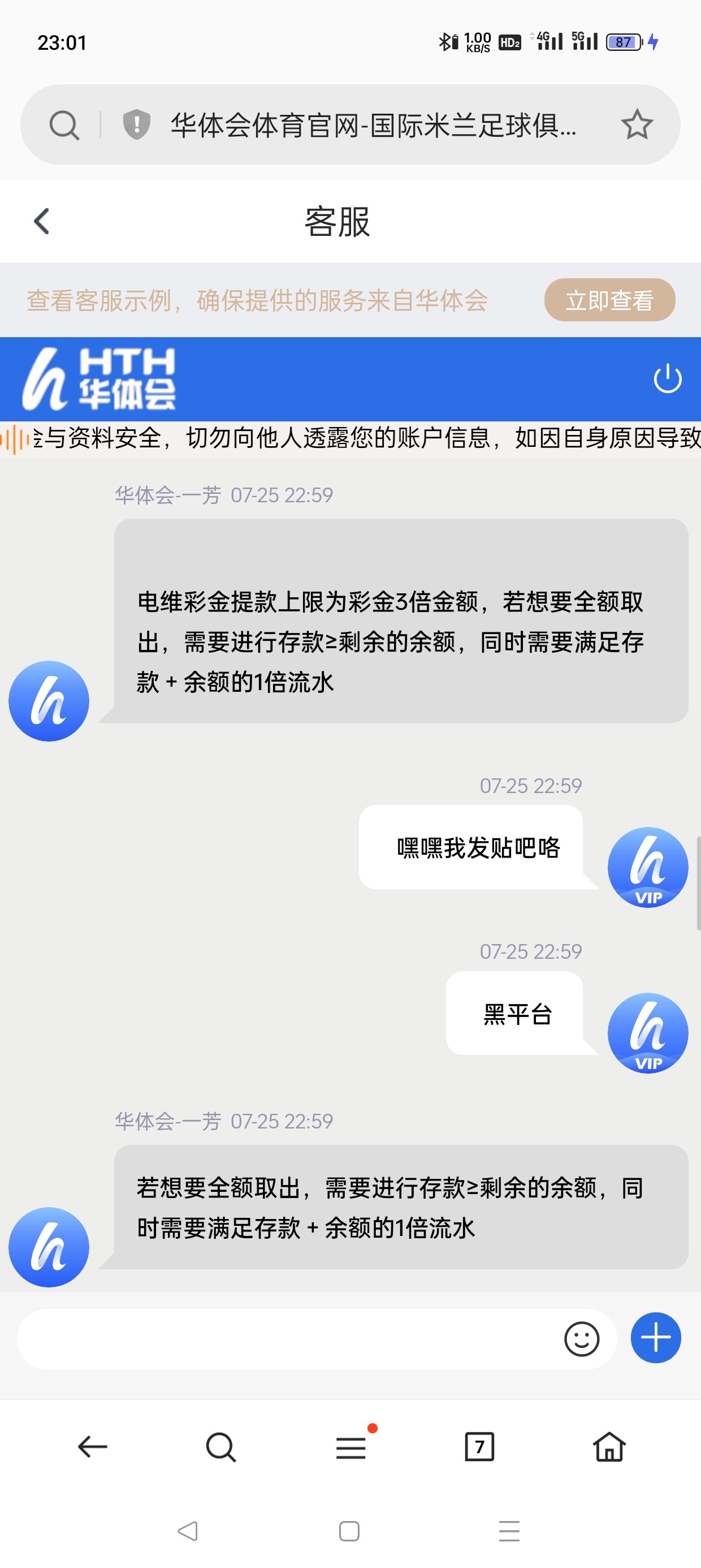
Task: Open the browser menu with red dot
Action: point(351,1447)
